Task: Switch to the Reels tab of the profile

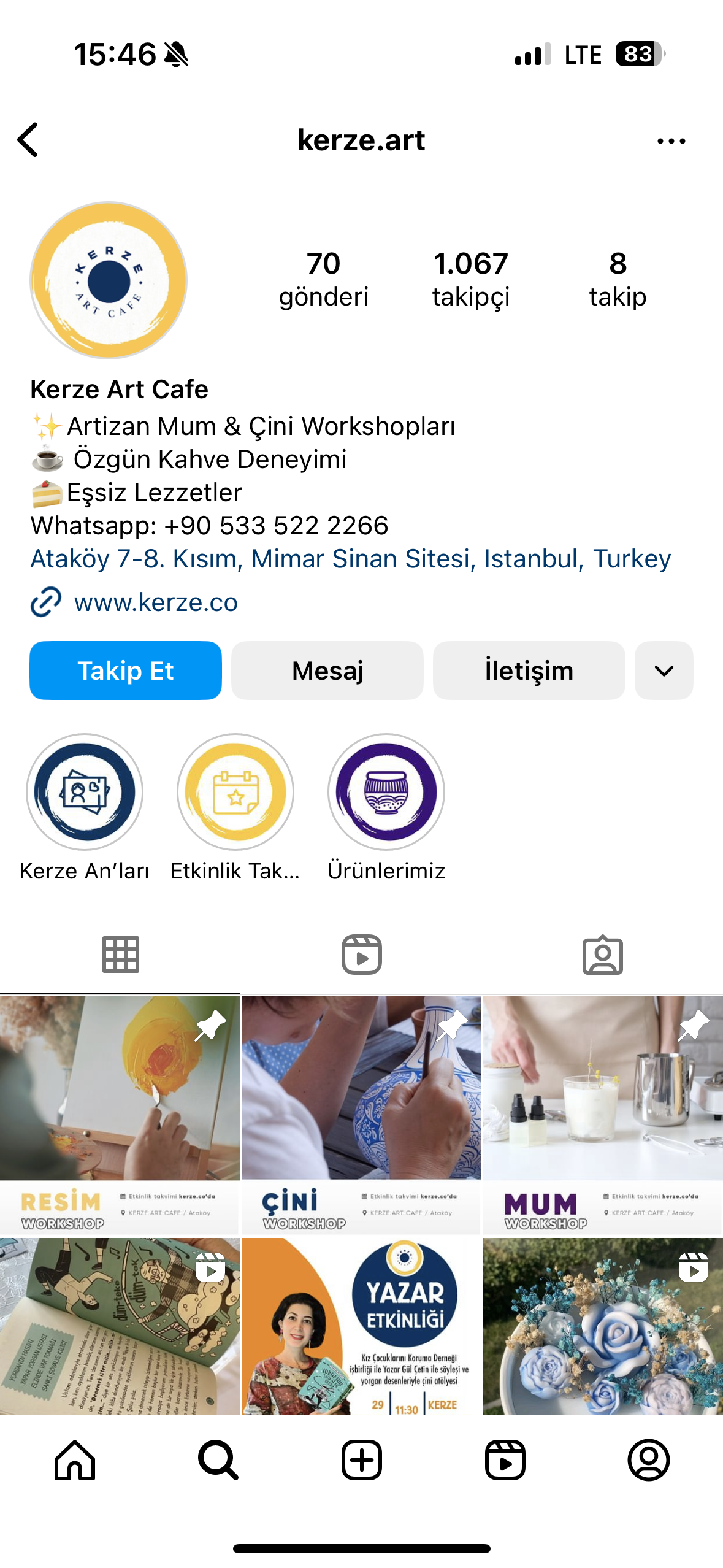Action: coord(362,955)
